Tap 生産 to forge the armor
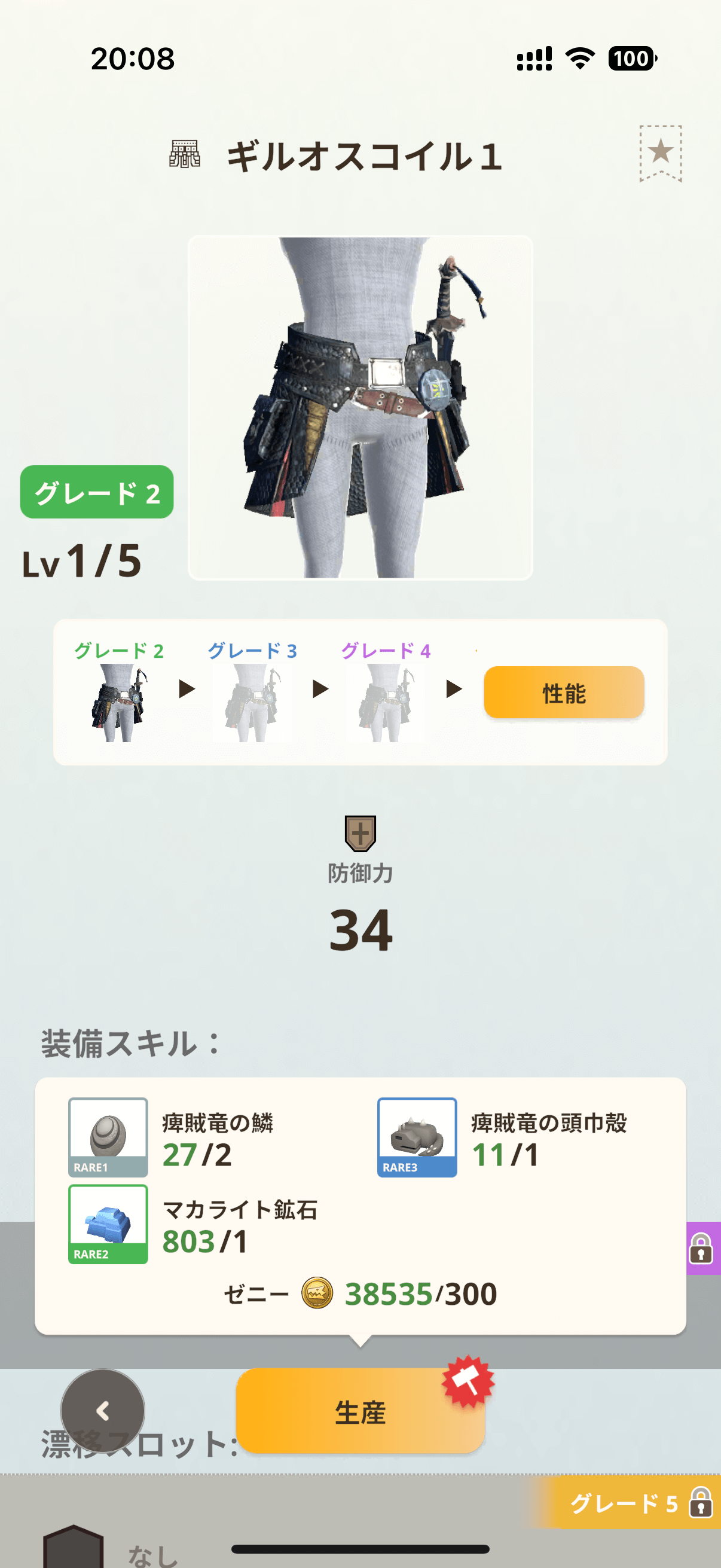The image size is (721, 1568). click(359, 1411)
